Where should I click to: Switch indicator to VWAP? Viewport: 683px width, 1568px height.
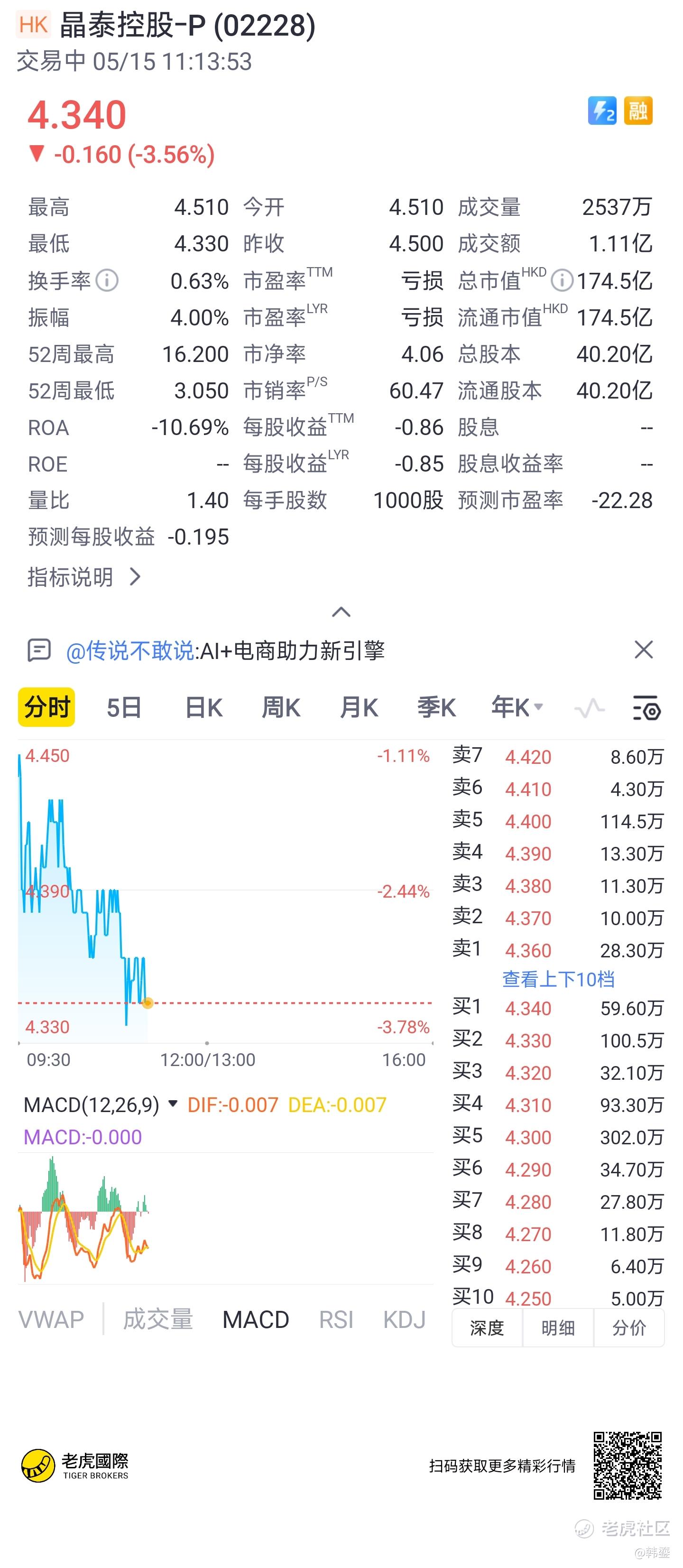click(x=51, y=1320)
